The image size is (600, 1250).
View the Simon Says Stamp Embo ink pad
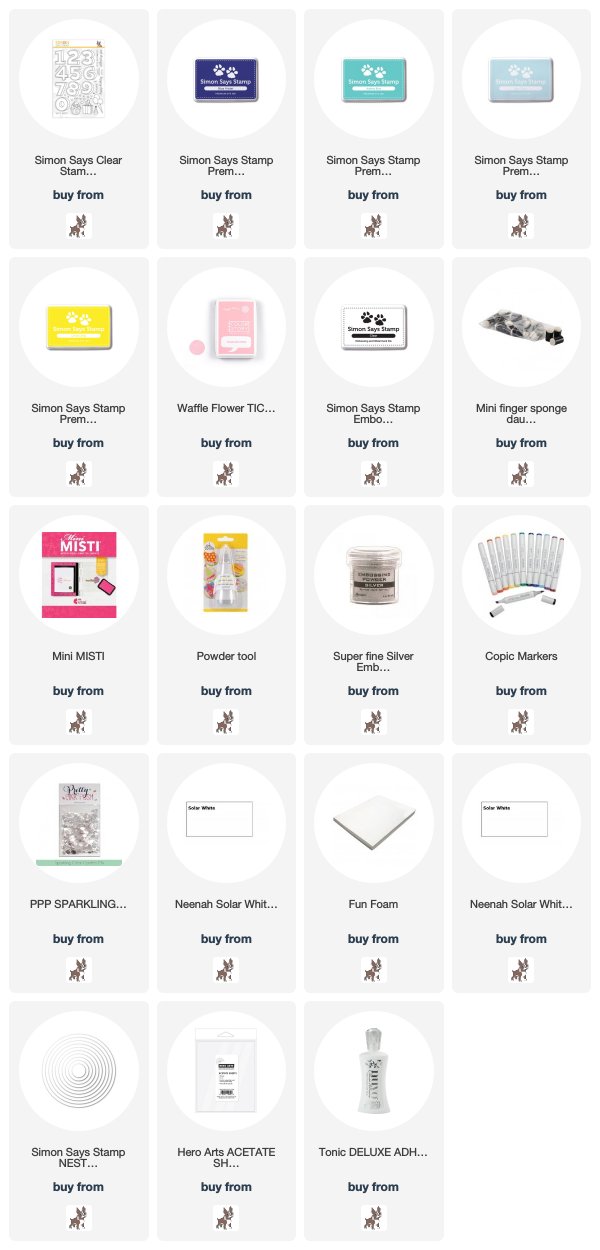click(373, 332)
